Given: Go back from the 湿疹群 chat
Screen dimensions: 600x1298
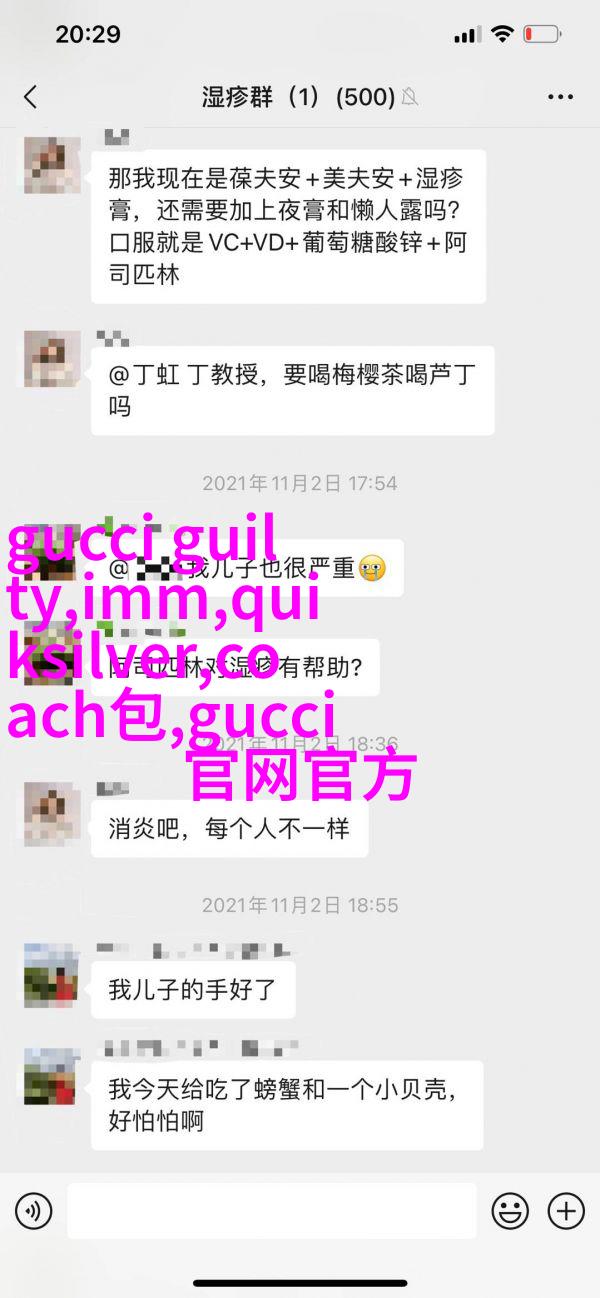Looking at the screenshot, I should pyautogui.click(x=30, y=97).
